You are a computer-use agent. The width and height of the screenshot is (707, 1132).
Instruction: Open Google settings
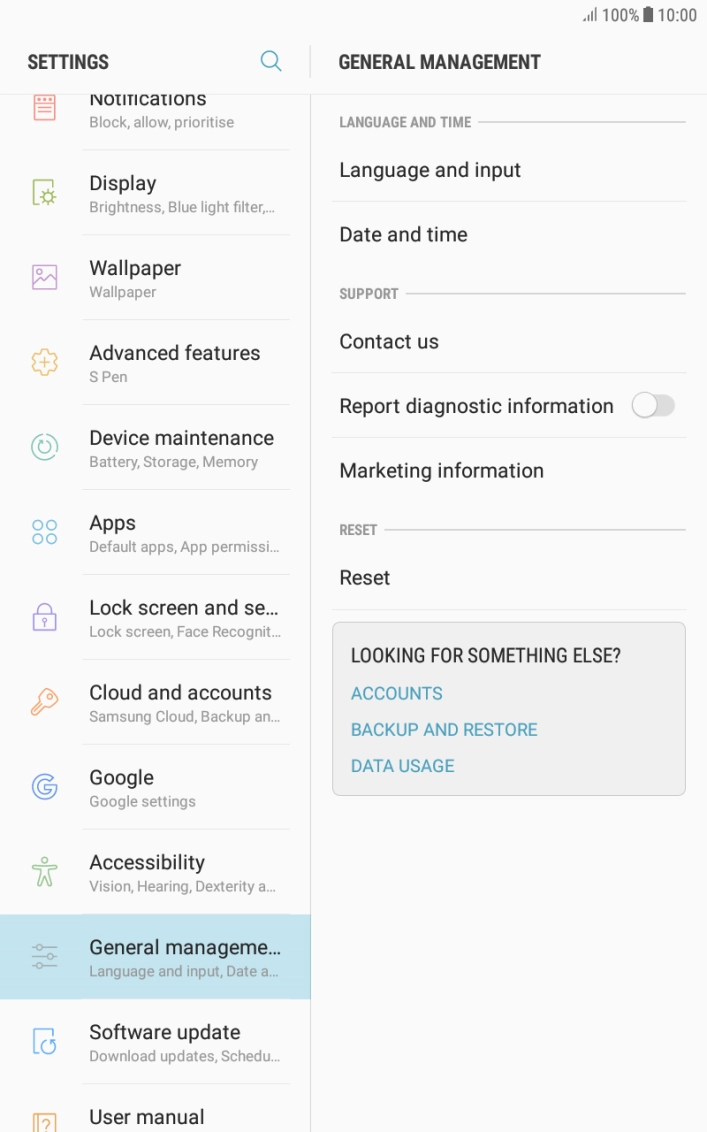click(155, 788)
